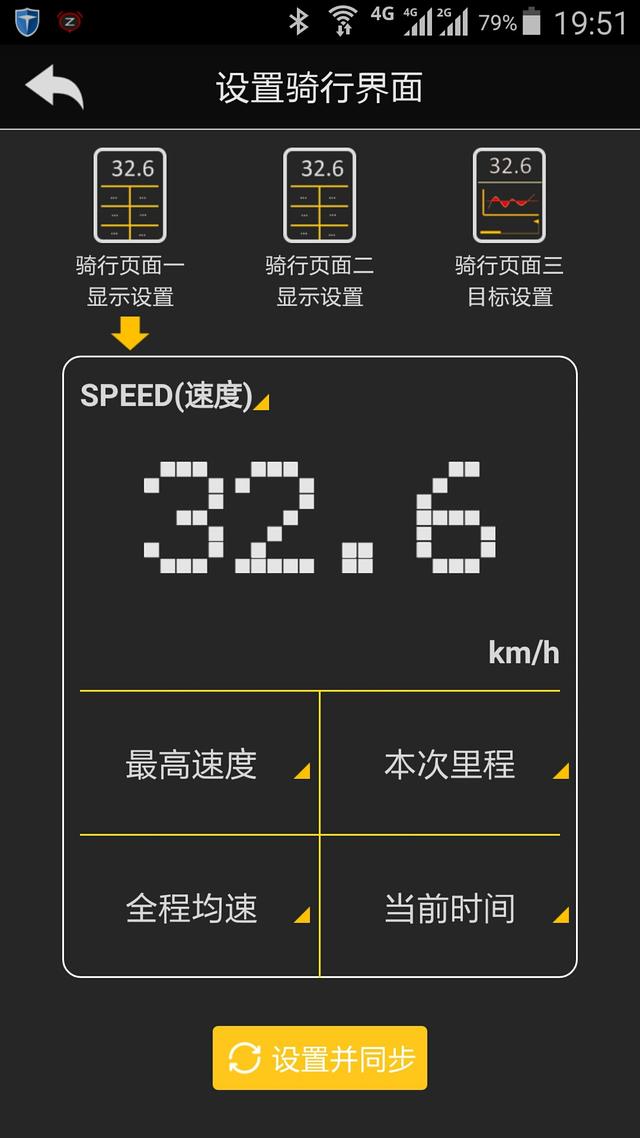Screen dimensions: 640x1138
Task: Open the SPEED(速度) main field dropdown
Action: pyautogui.click(x=175, y=396)
